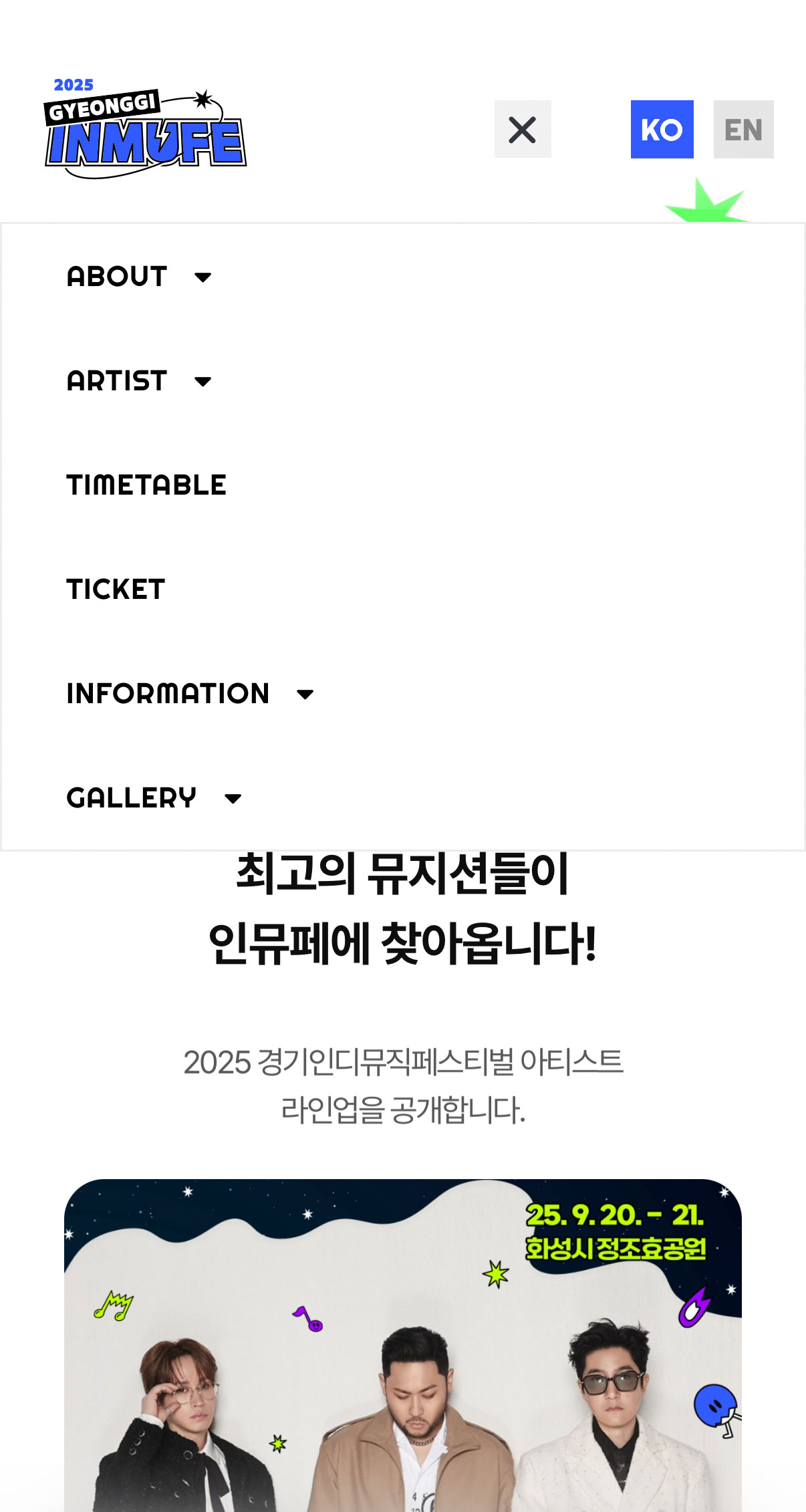Switch language to EN

click(743, 130)
